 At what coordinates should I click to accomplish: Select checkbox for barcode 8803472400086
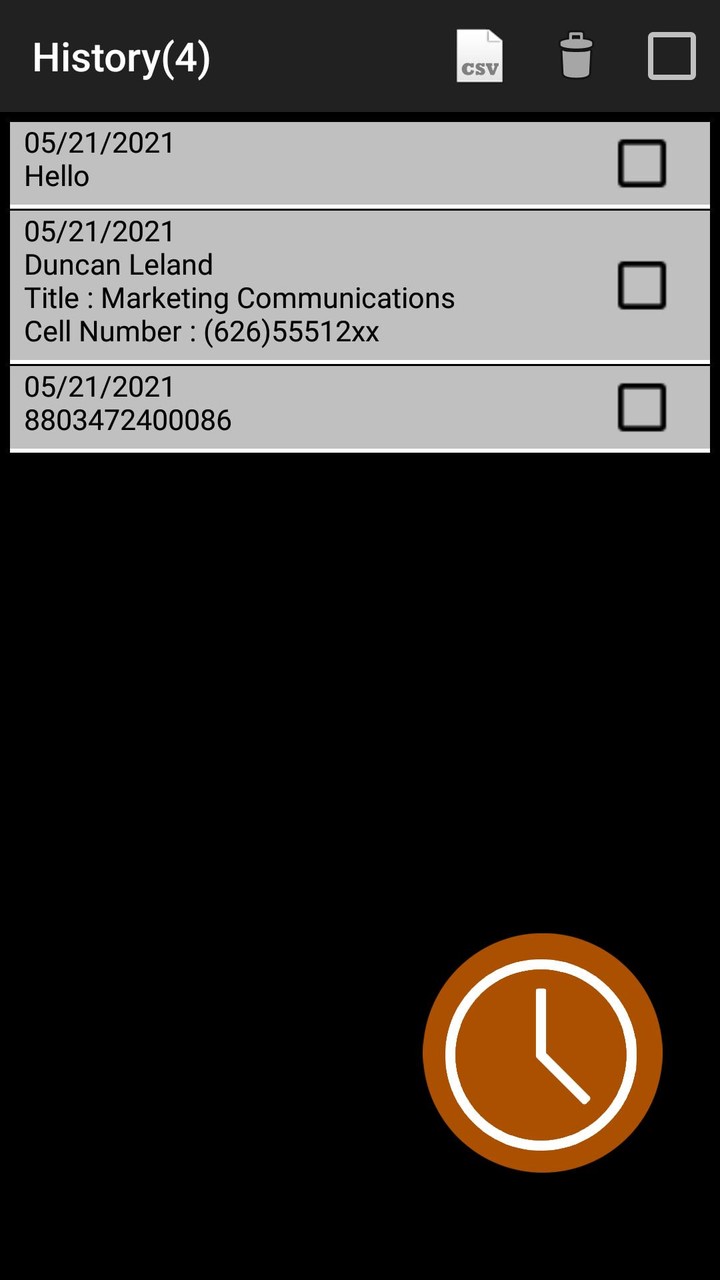pos(641,407)
